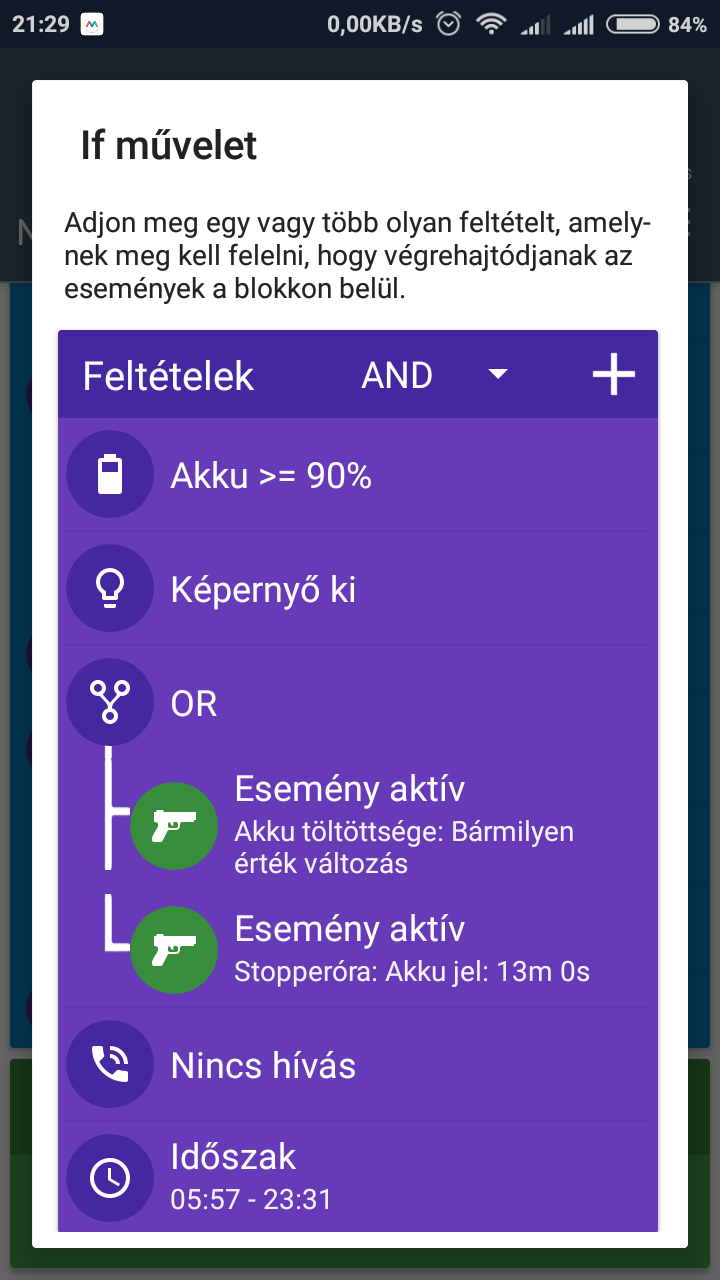720x1280 pixels.
Task: Add a new condition with the plus icon
Action: [613, 375]
